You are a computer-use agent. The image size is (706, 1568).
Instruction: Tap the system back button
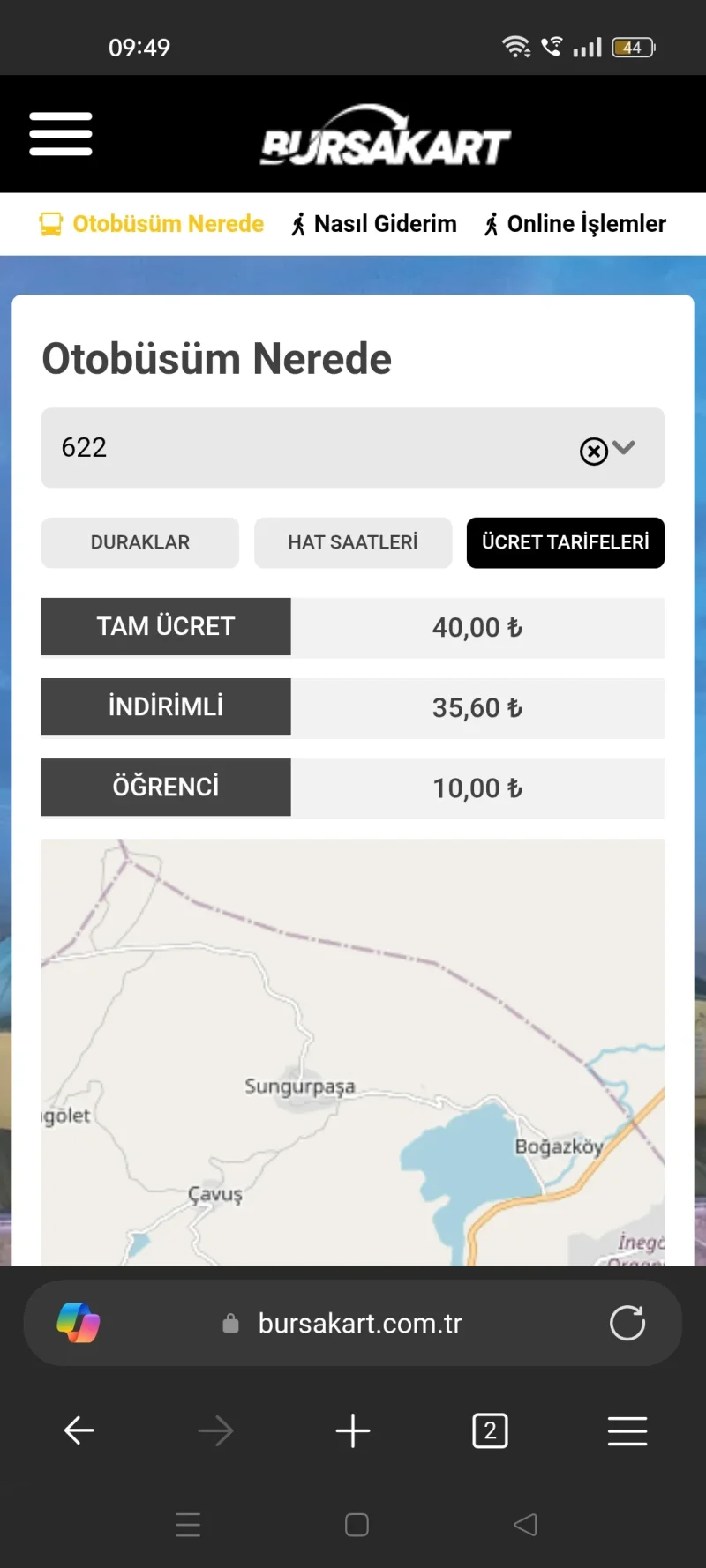click(525, 1525)
